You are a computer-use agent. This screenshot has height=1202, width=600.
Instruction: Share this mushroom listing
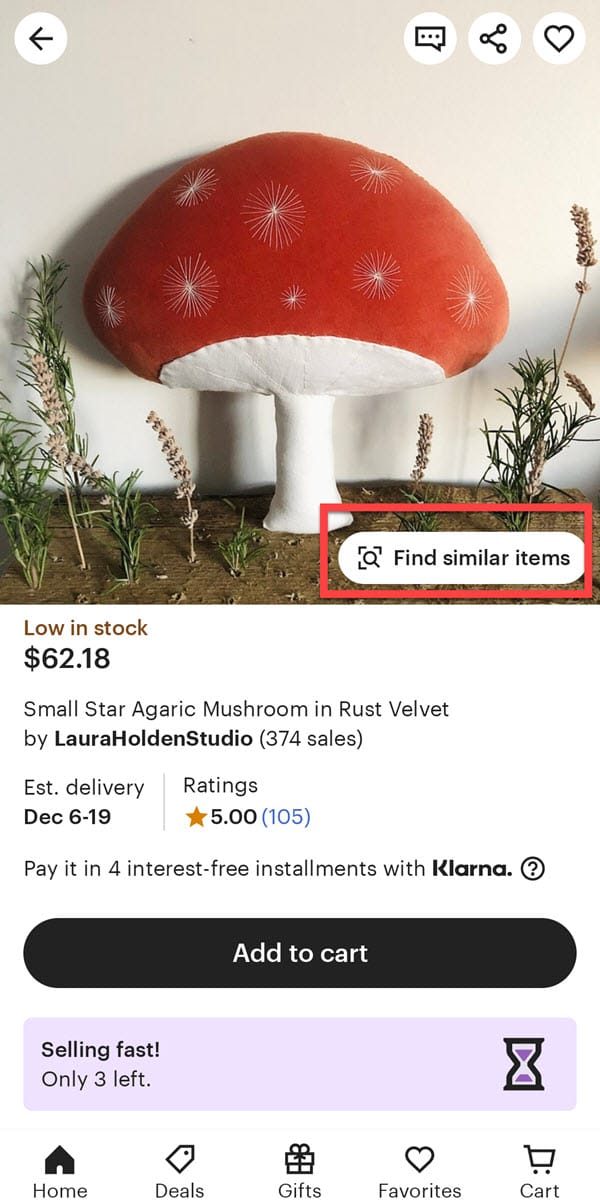494,39
